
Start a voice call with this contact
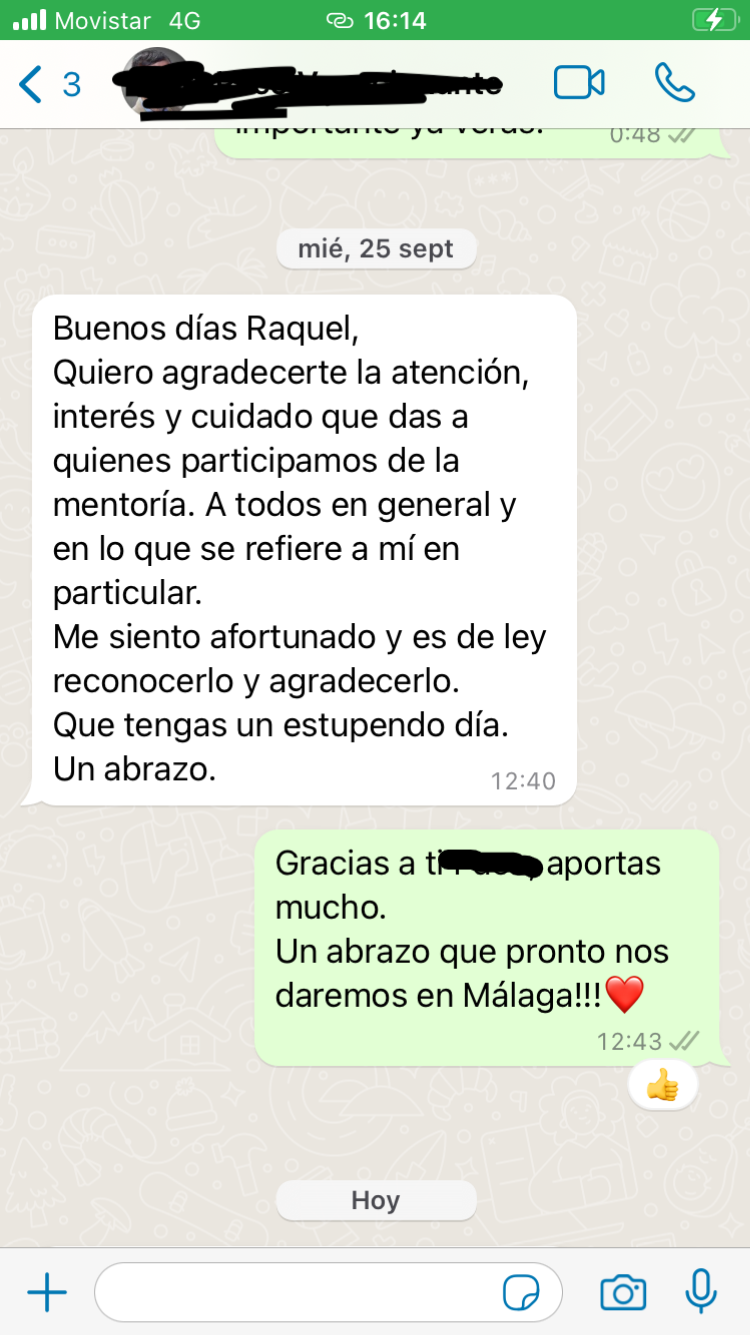click(x=675, y=84)
